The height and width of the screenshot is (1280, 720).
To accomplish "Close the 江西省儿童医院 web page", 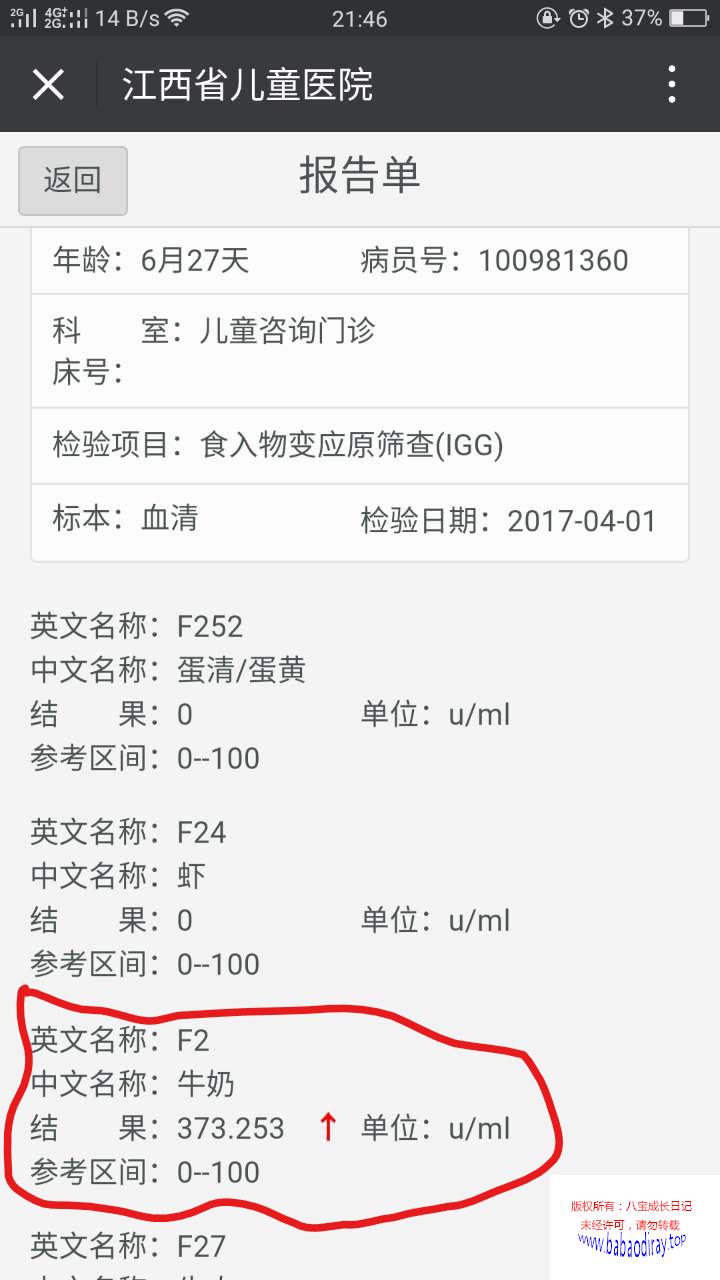I will 48,85.
